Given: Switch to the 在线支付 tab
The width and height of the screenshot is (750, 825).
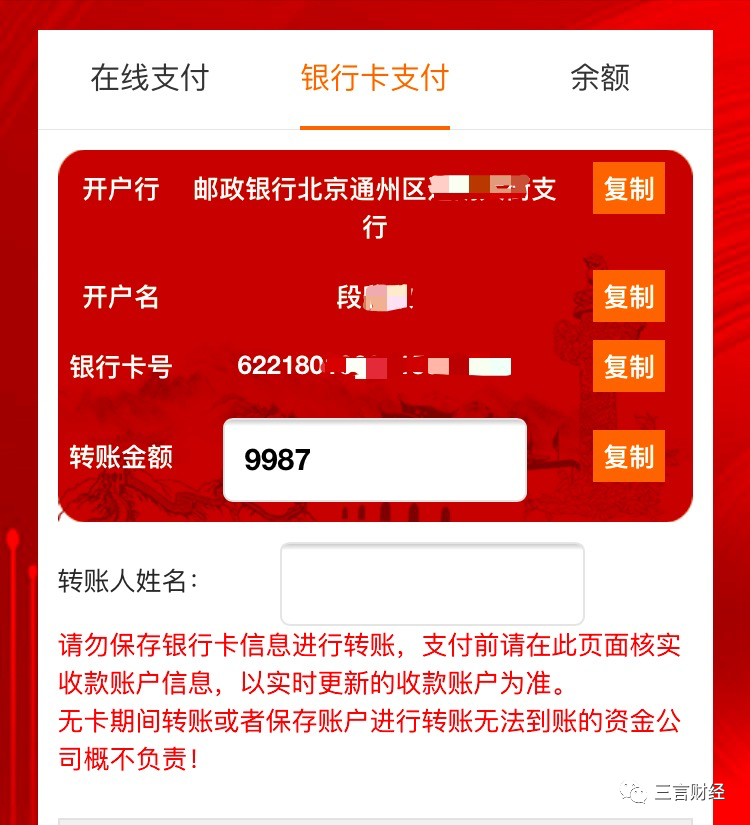Looking at the screenshot, I should pyautogui.click(x=149, y=78).
